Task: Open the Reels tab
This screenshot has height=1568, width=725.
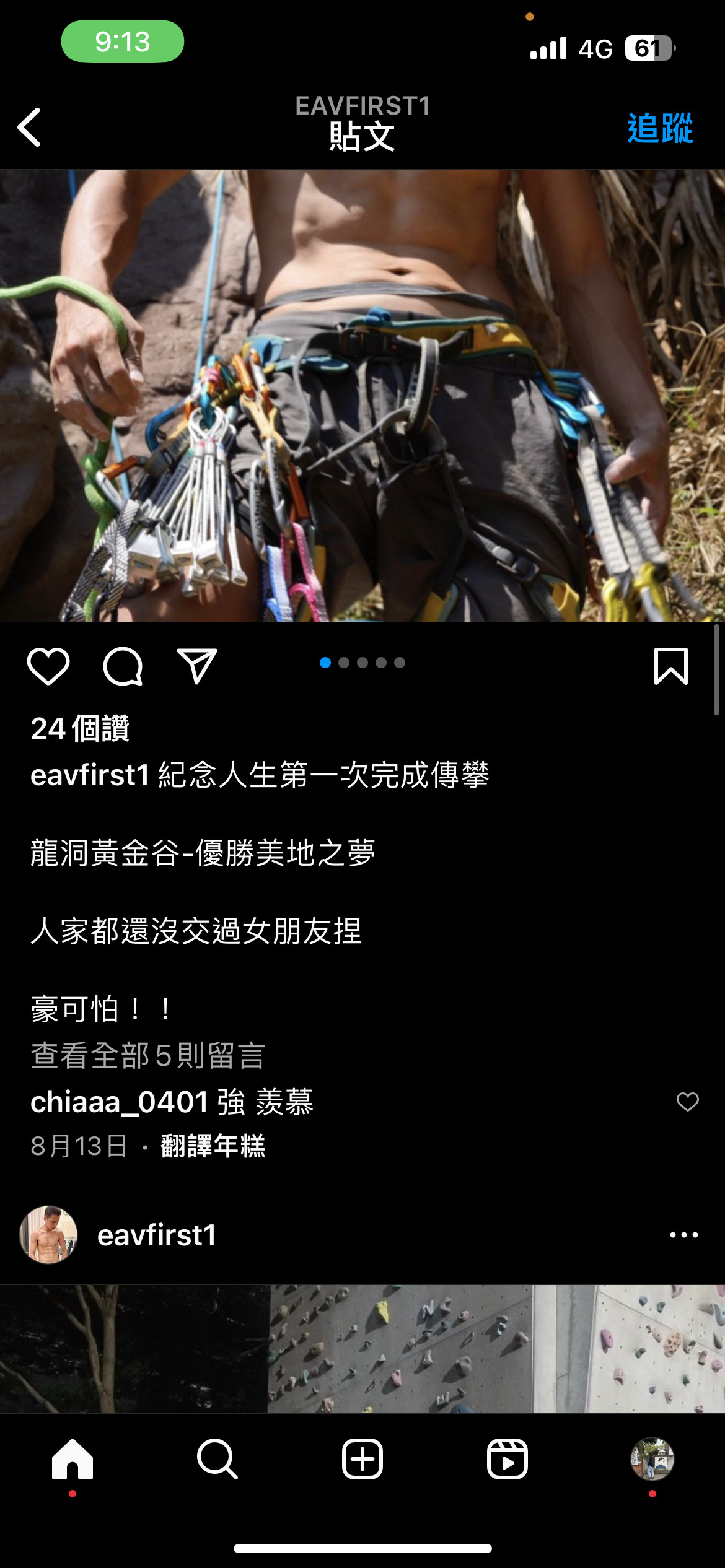Action: click(507, 1459)
